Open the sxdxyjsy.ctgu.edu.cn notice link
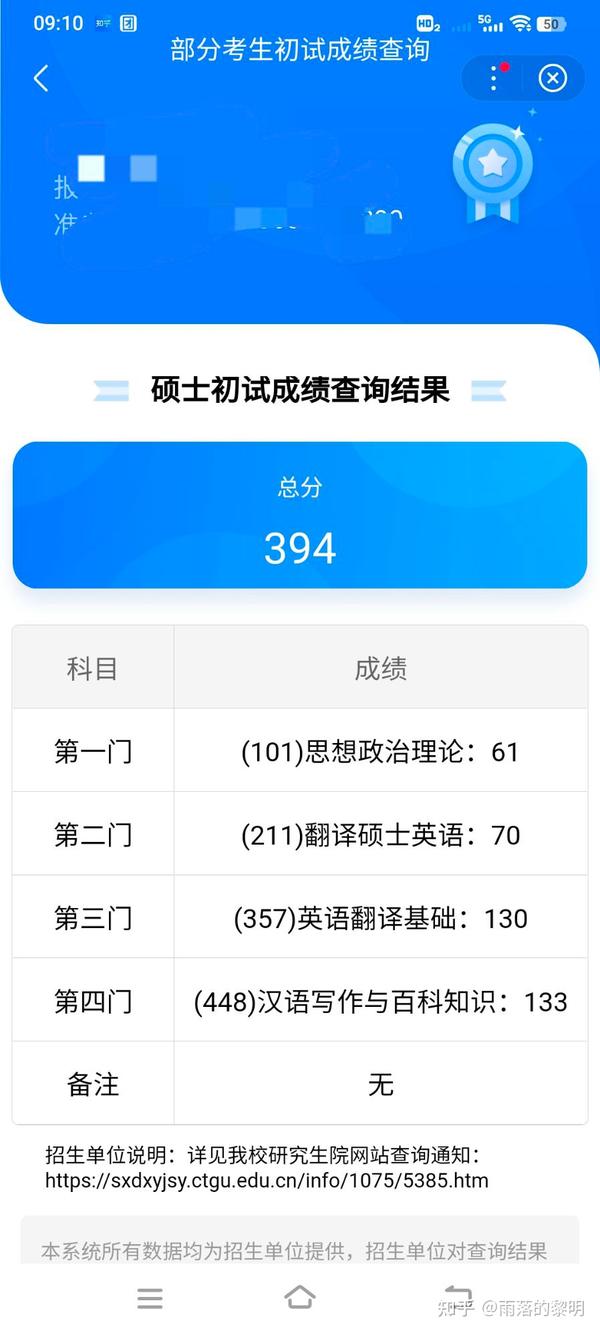 [x=267, y=1181]
